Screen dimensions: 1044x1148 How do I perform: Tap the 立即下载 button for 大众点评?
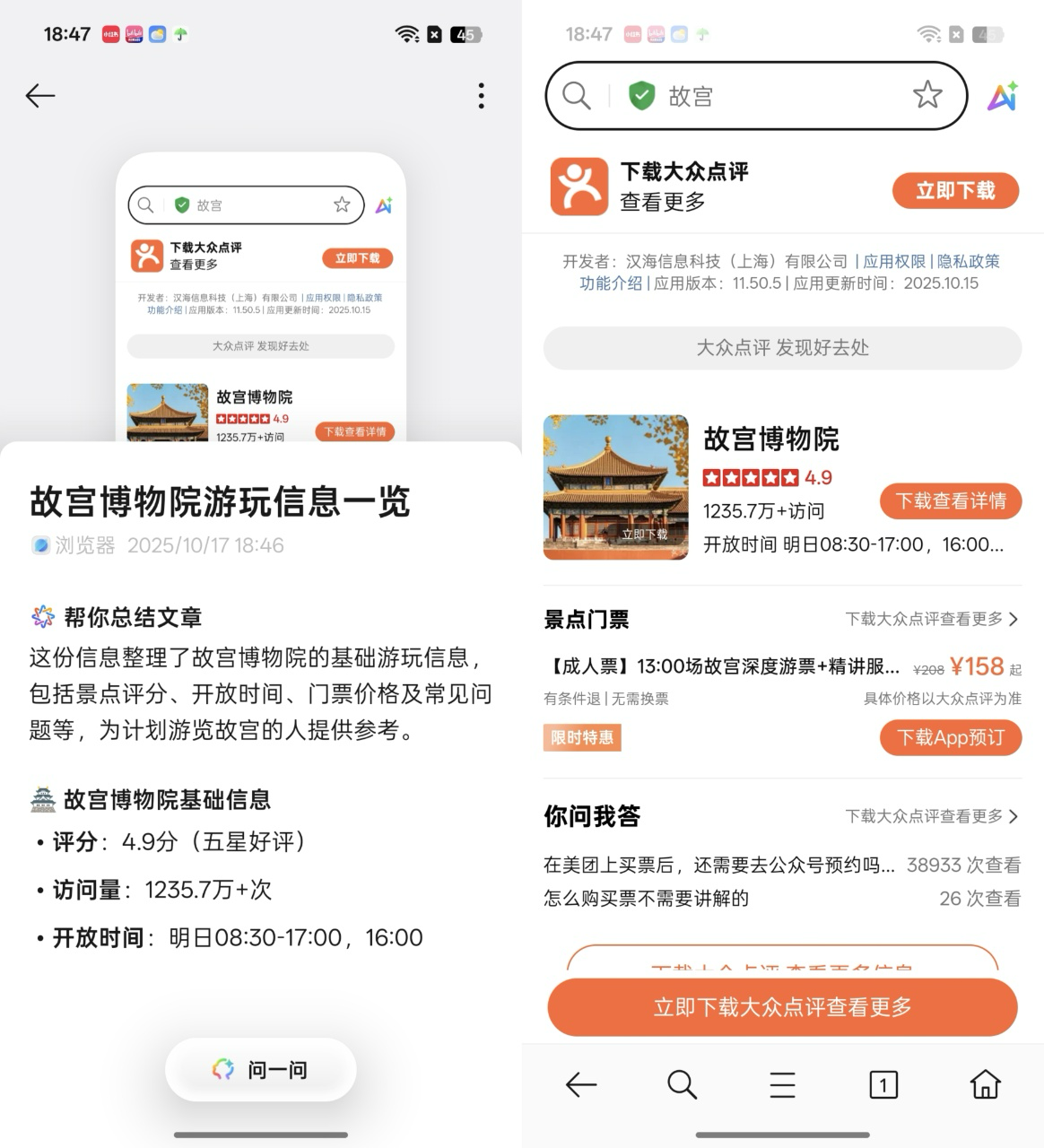click(x=955, y=190)
